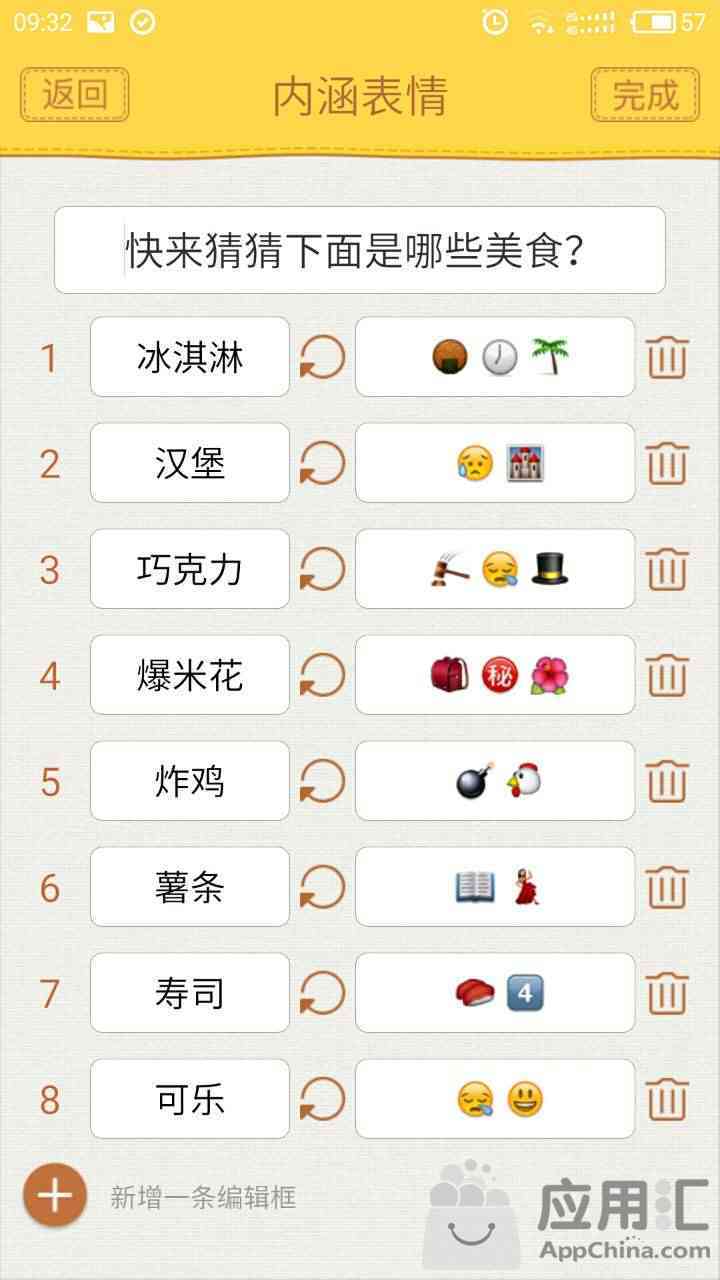Delete the 汉堡 row

pos(667,463)
